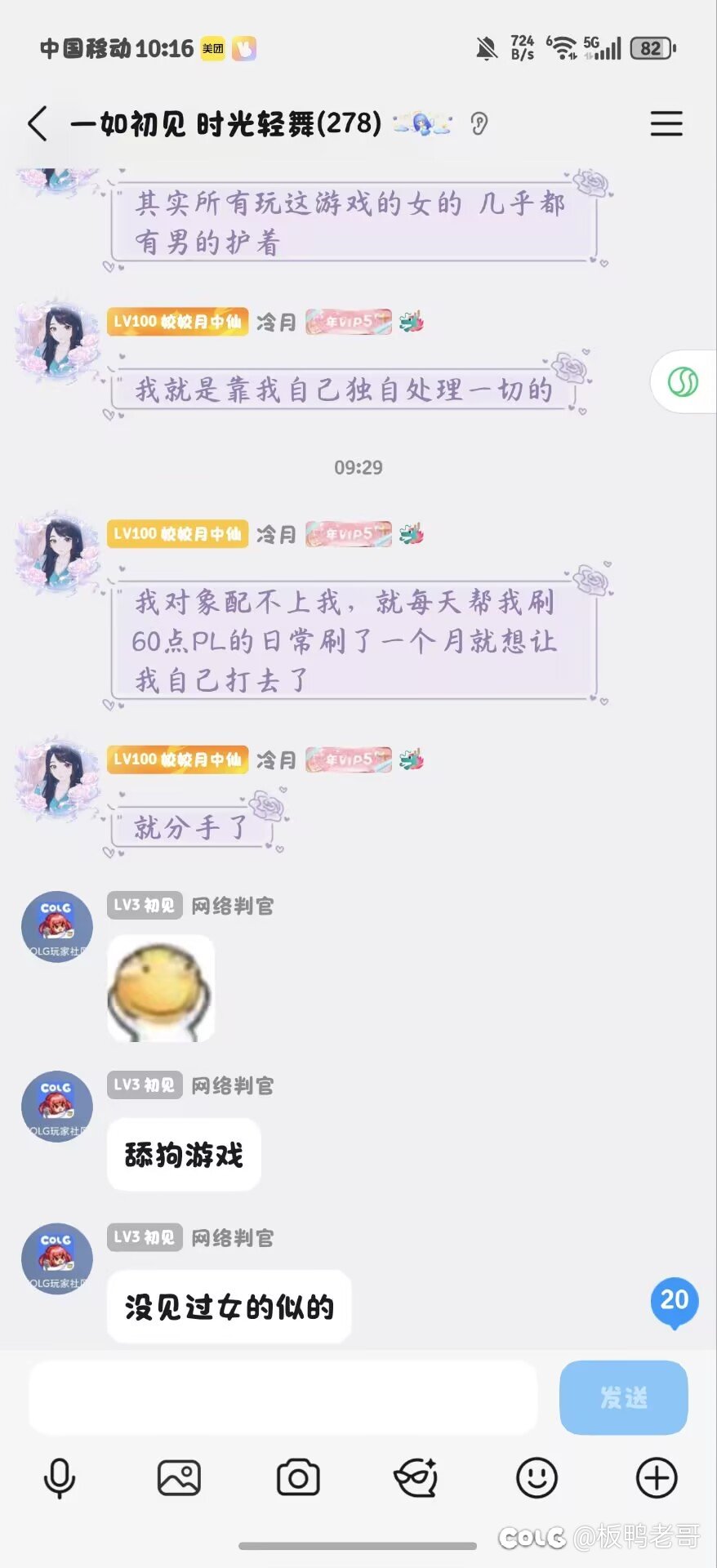Open the emoji panel

[537, 1478]
